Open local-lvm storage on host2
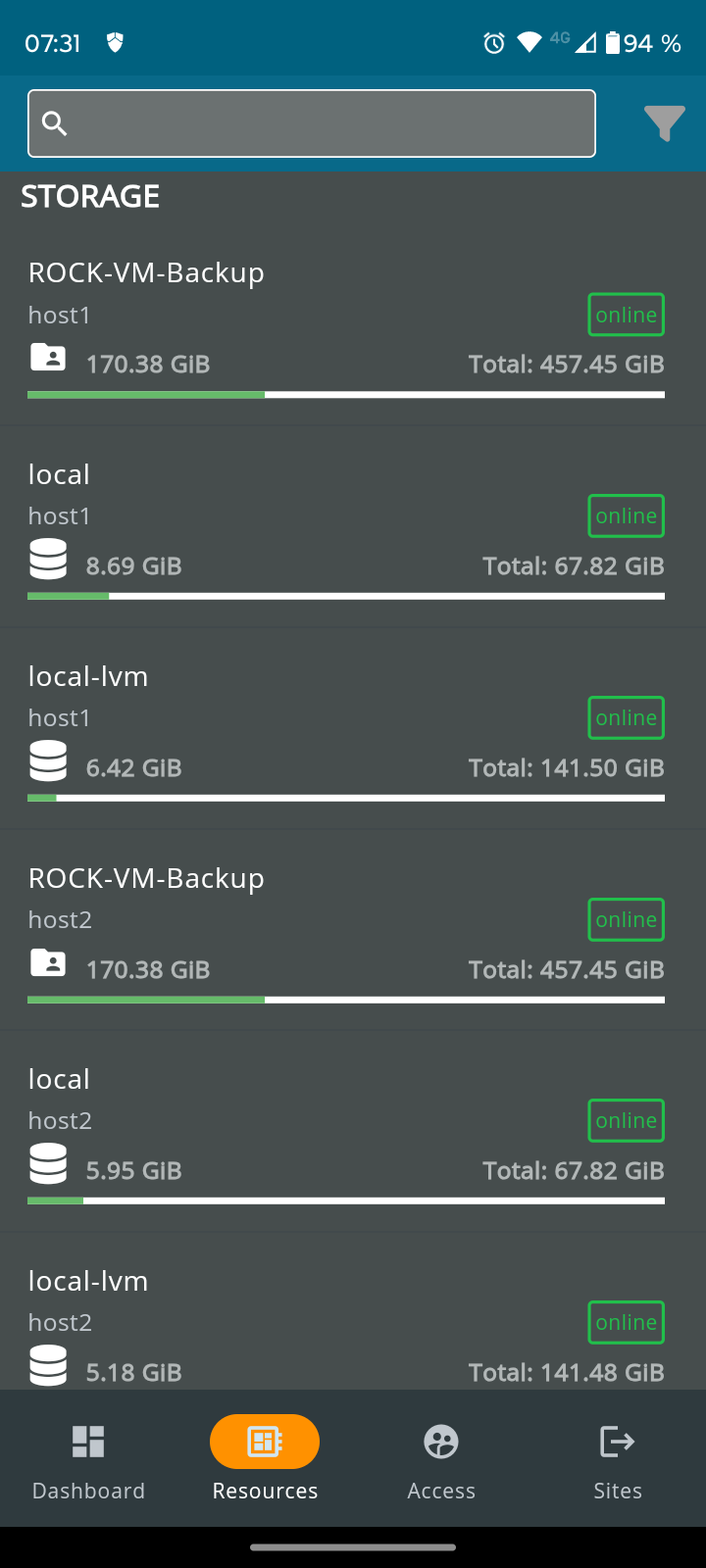The height and width of the screenshot is (1568, 706). tap(353, 1312)
